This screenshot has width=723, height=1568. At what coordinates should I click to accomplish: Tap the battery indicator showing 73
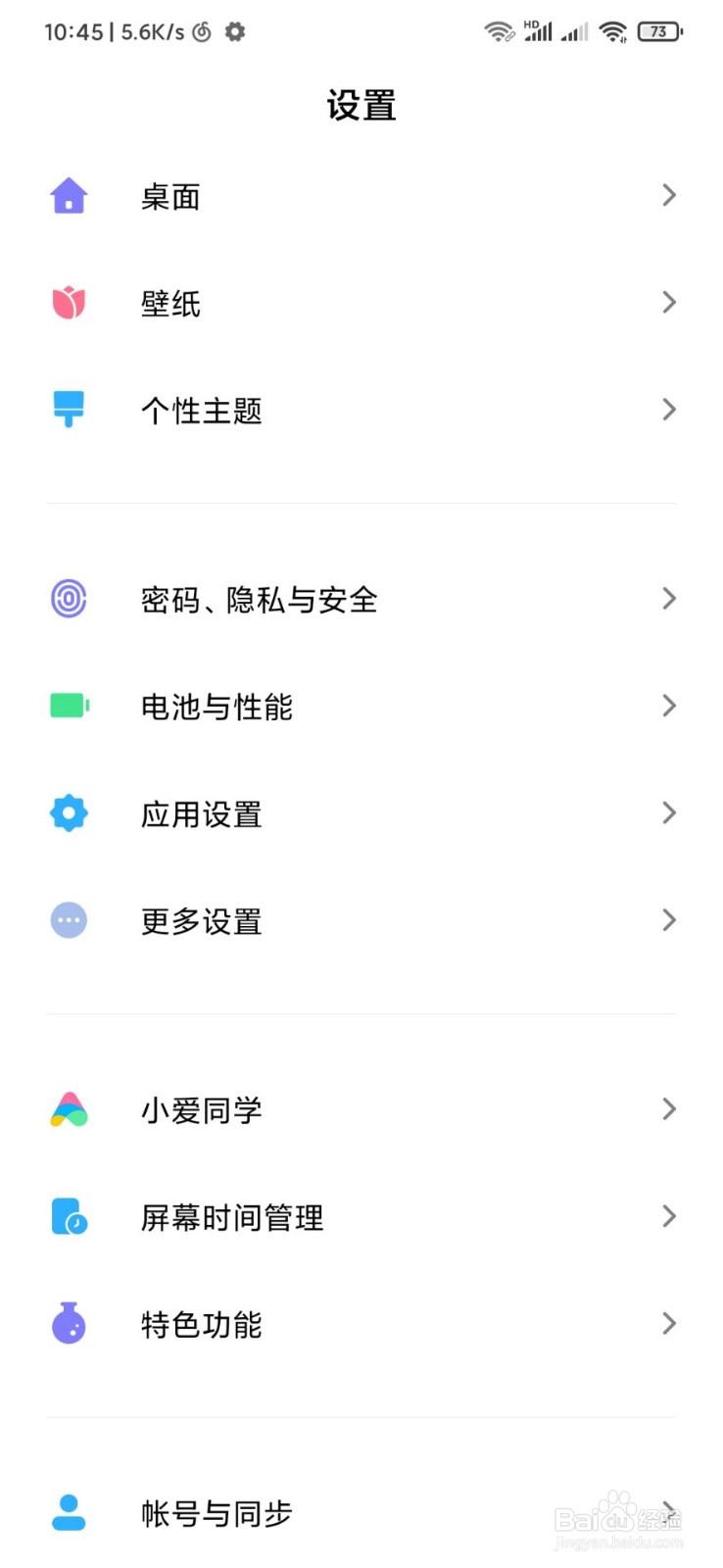pyautogui.click(x=658, y=31)
